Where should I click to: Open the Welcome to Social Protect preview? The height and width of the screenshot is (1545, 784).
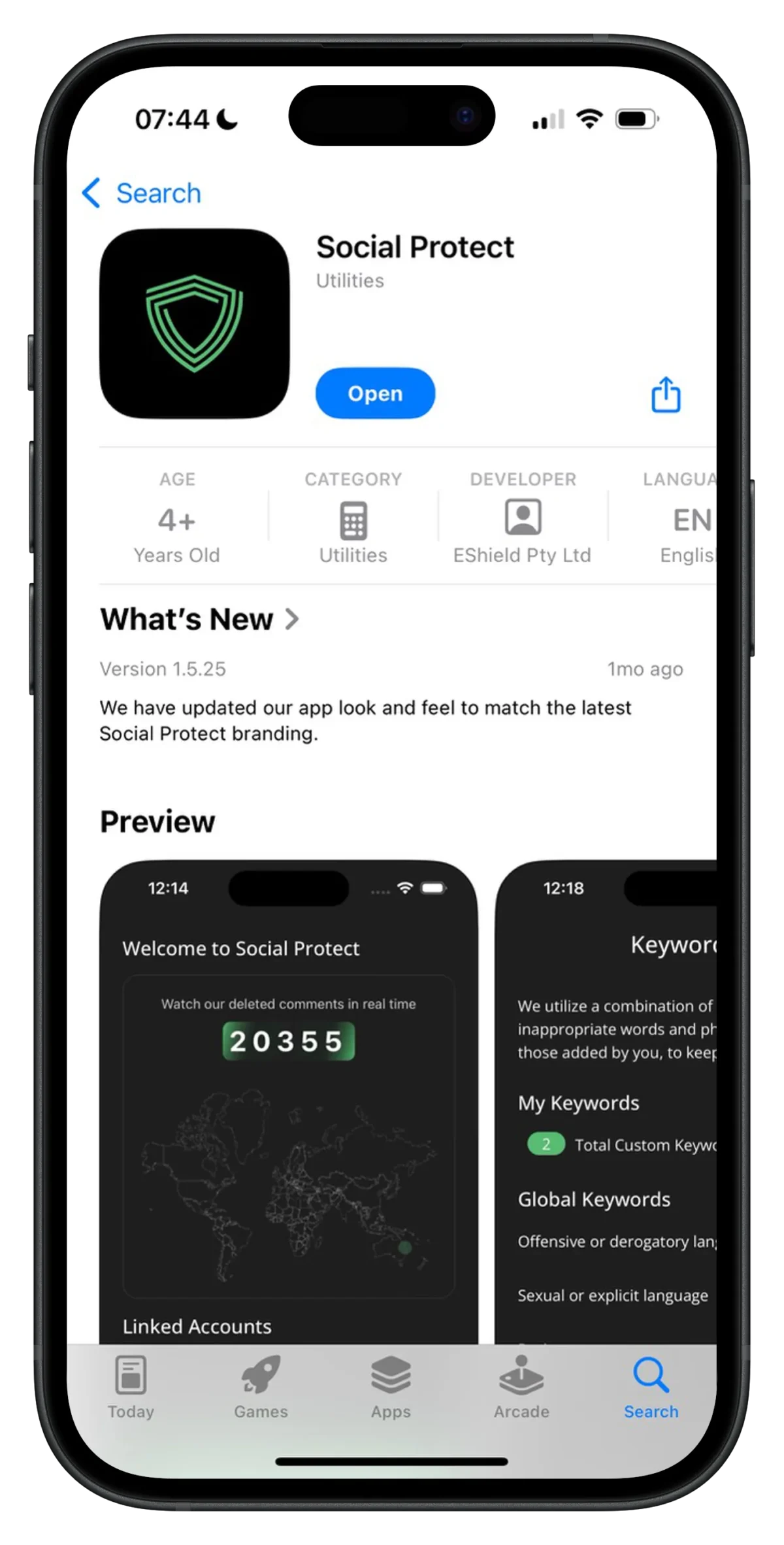click(288, 1098)
